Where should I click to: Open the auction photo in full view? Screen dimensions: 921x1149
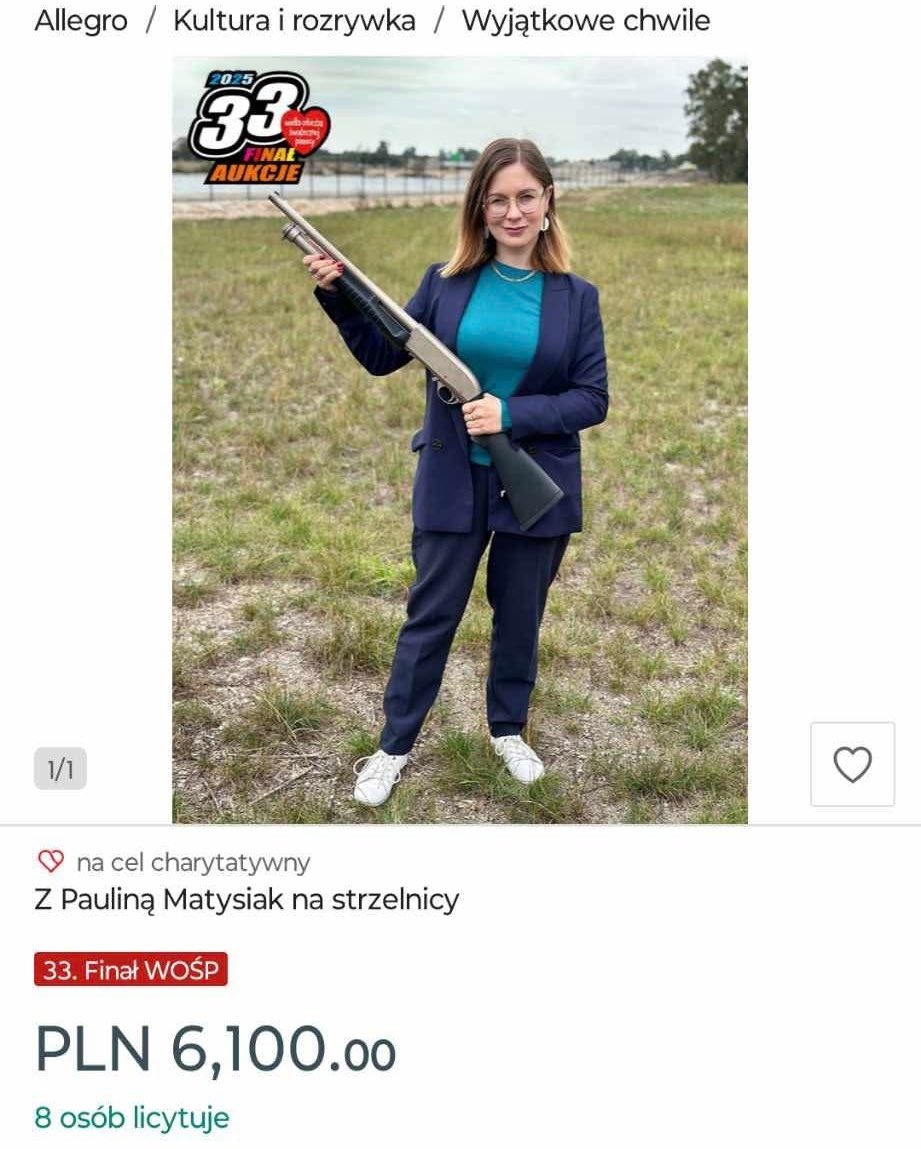459,440
